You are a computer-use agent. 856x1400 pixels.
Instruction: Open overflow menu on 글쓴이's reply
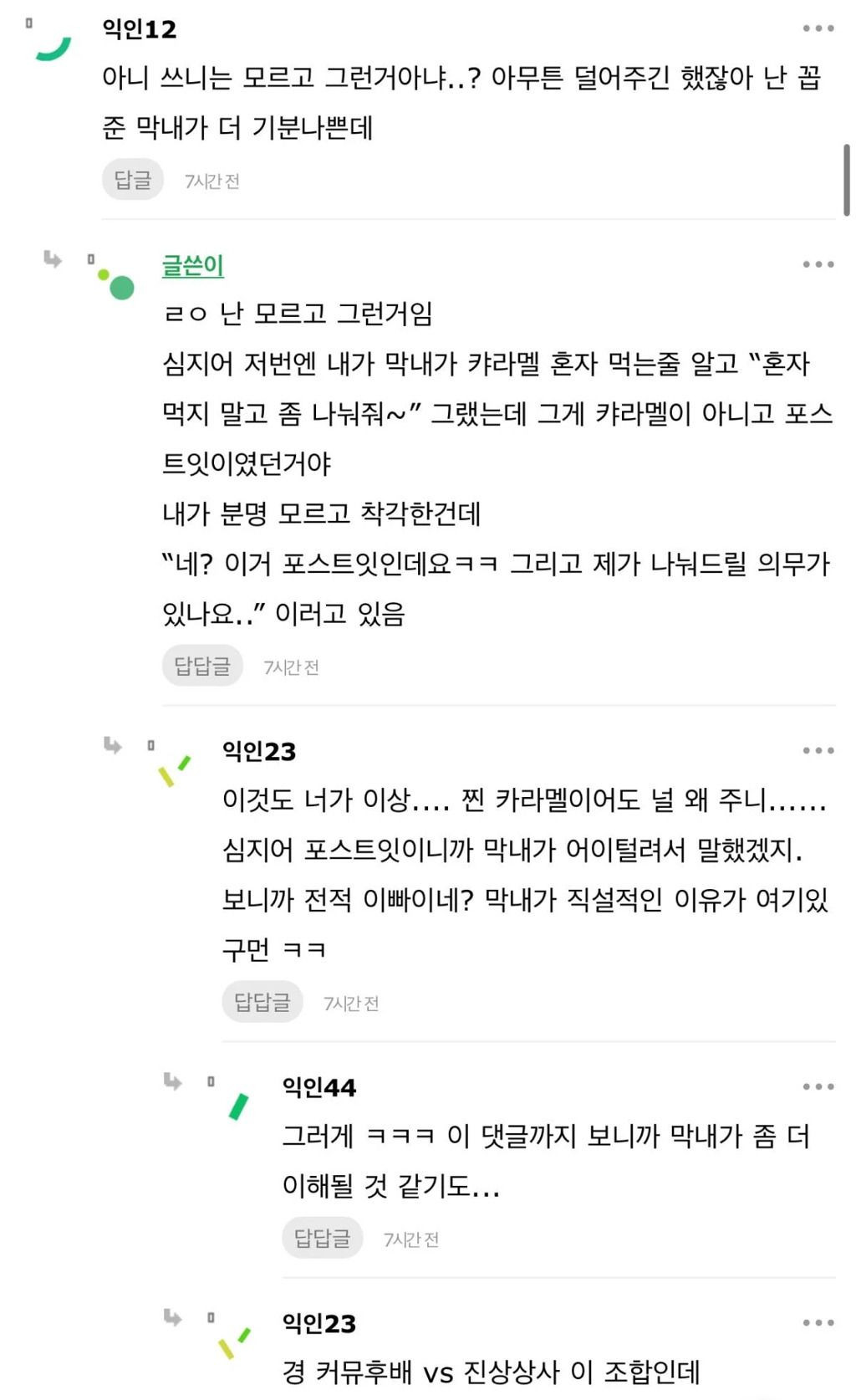click(818, 264)
